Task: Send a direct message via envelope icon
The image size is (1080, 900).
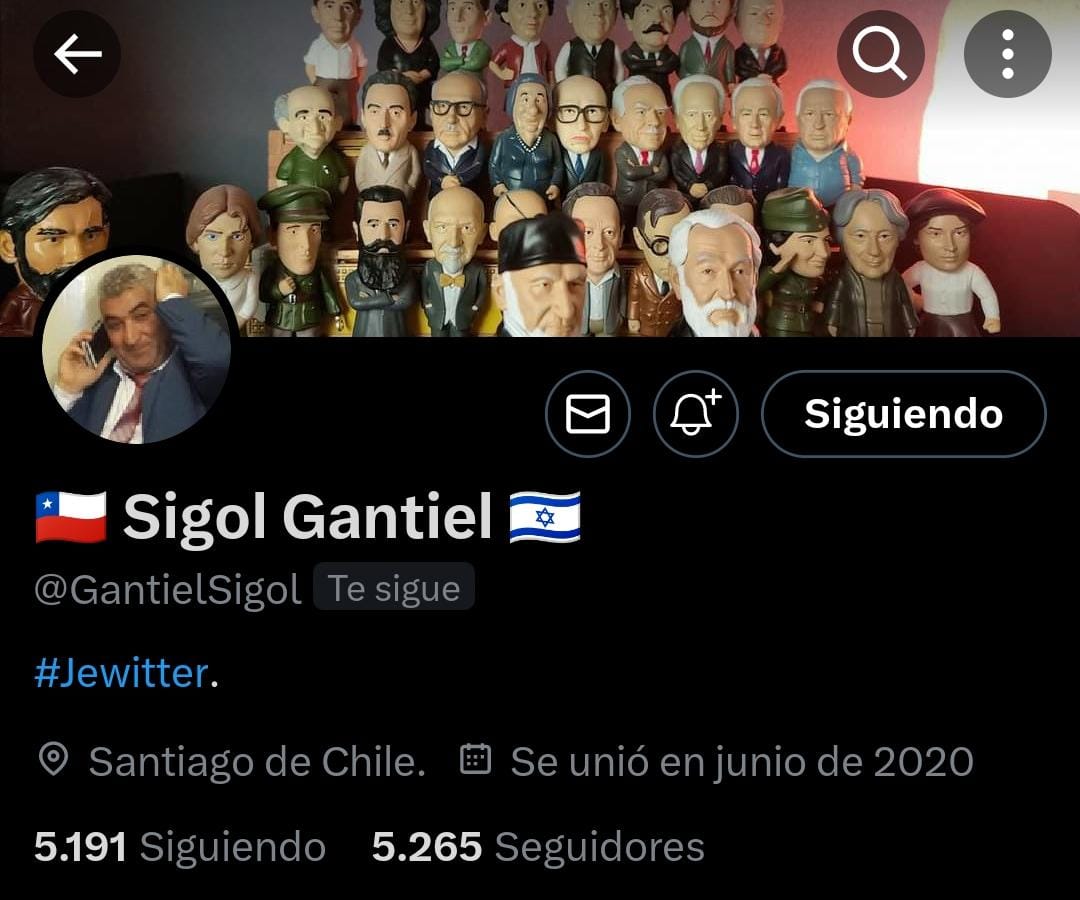Action: 588,414
